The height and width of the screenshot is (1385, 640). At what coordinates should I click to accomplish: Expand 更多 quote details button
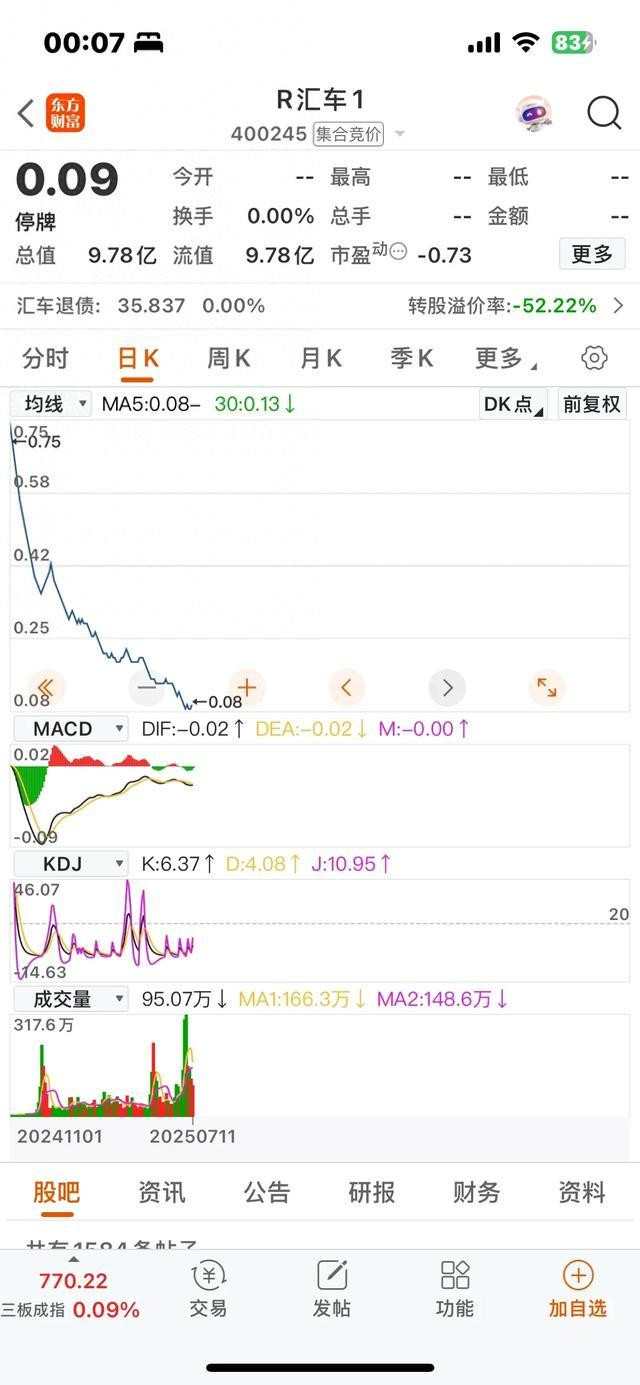[591, 254]
